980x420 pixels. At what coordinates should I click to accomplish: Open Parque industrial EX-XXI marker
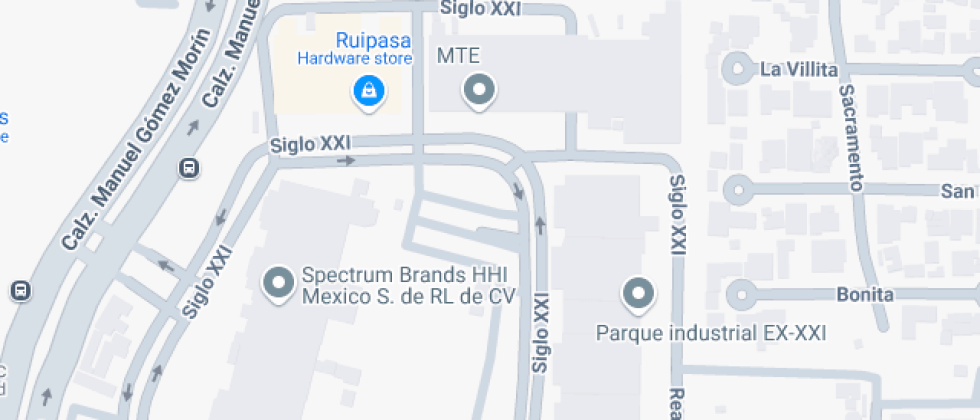point(638,294)
